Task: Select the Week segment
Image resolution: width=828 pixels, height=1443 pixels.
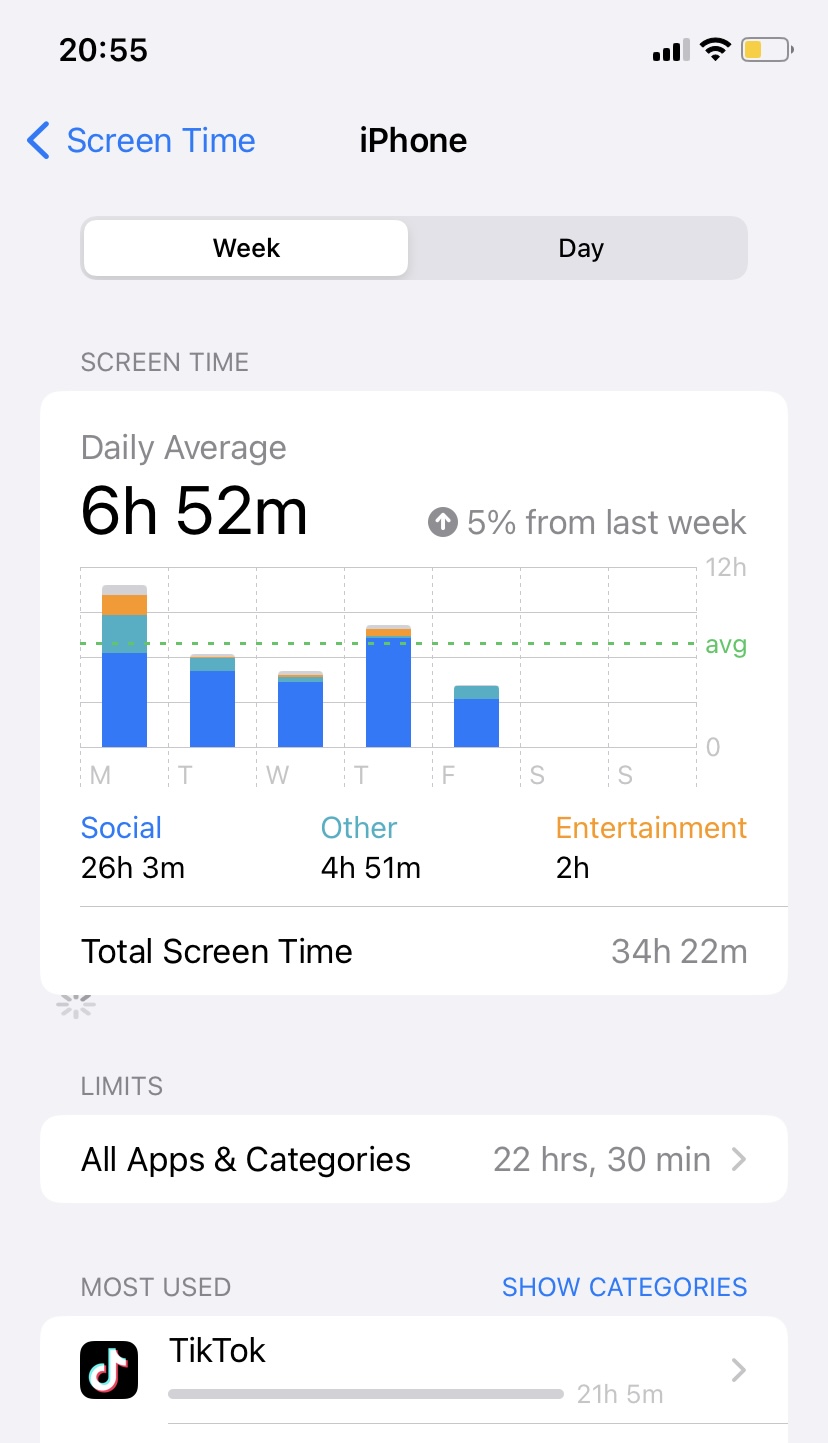Action: pyautogui.click(x=246, y=248)
